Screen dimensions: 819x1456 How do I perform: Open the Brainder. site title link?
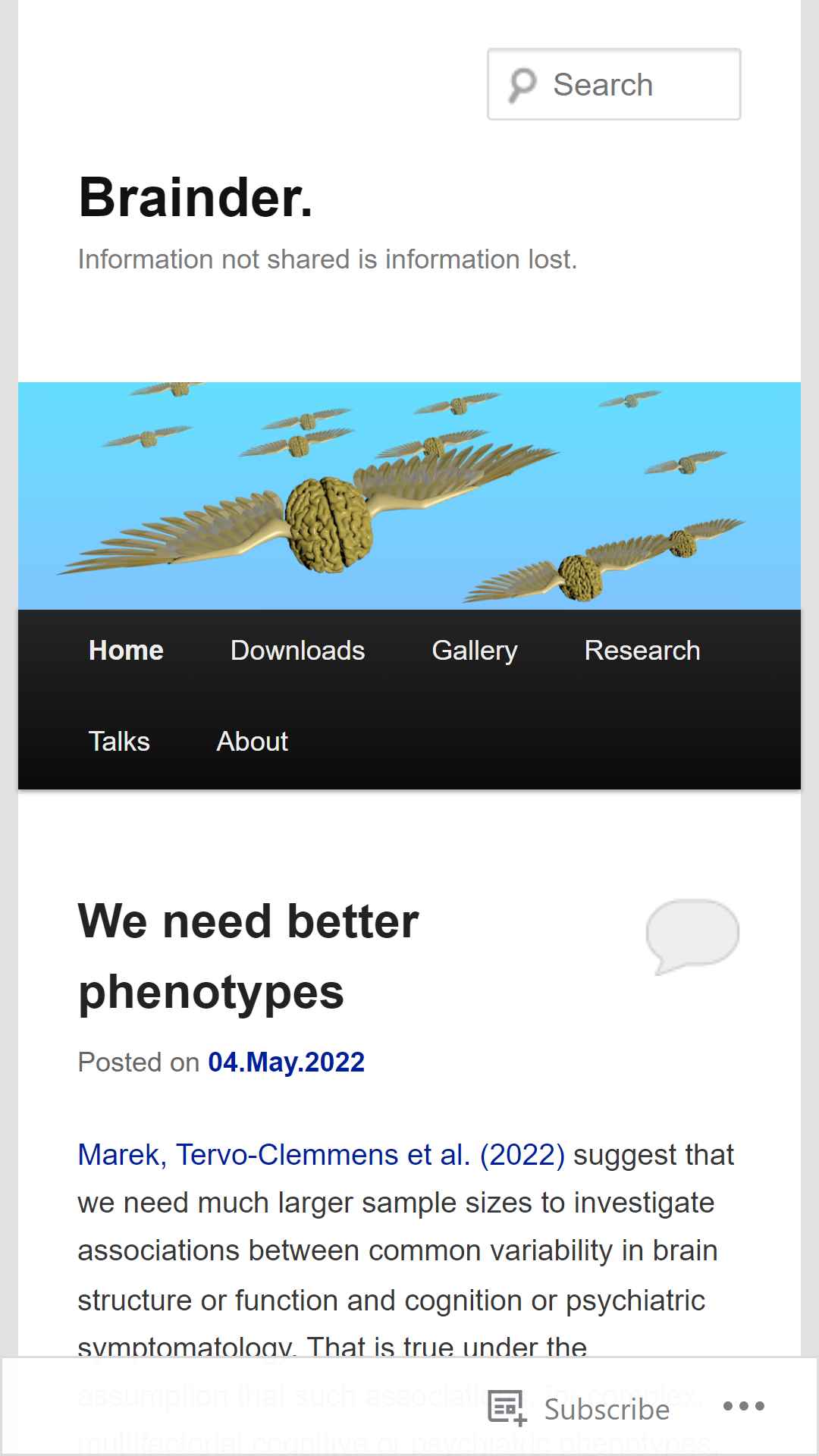click(x=196, y=197)
